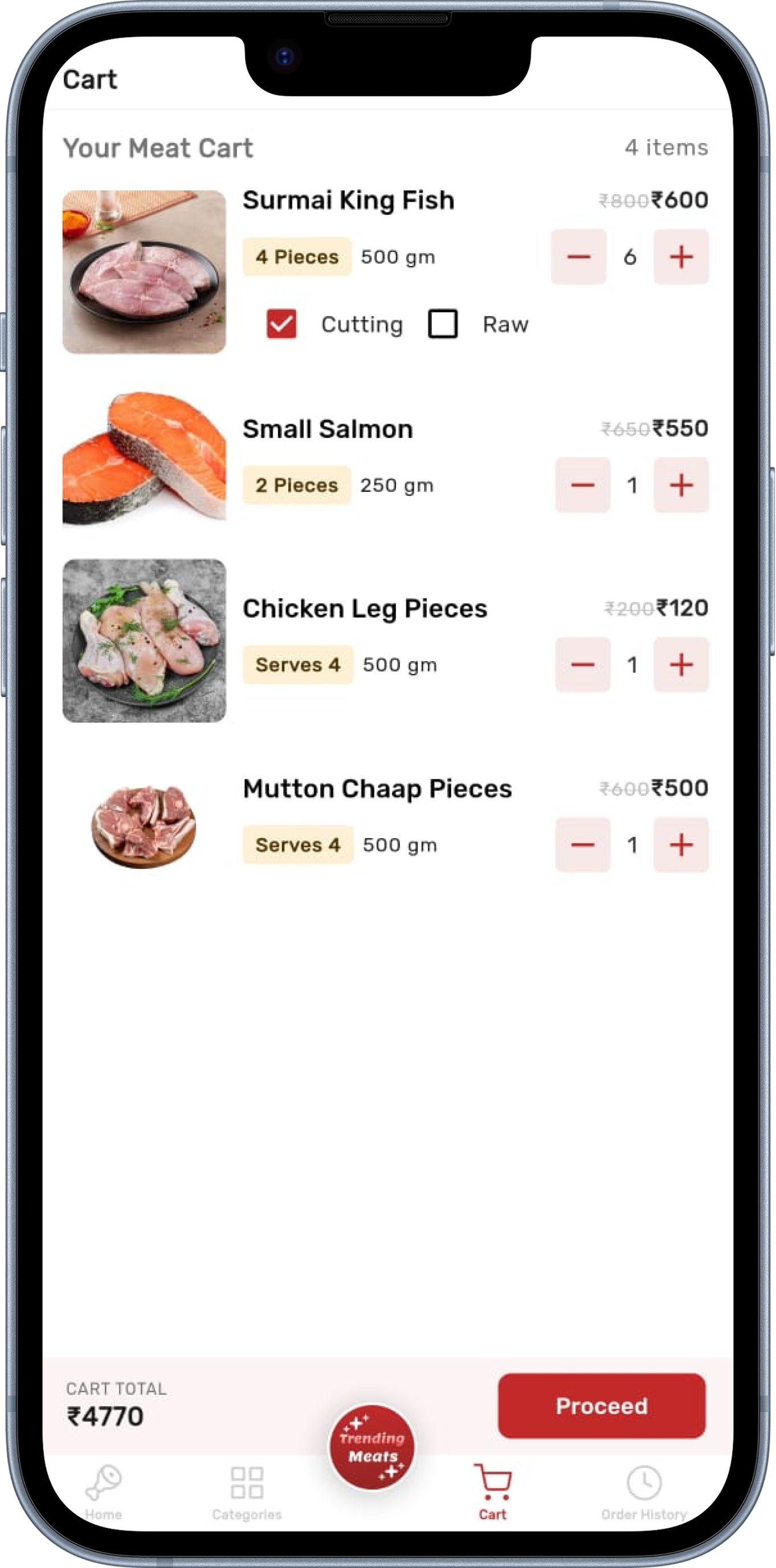Increase Surmai King Fish quantity
This screenshot has width=776, height=1568.
point(680,257)
